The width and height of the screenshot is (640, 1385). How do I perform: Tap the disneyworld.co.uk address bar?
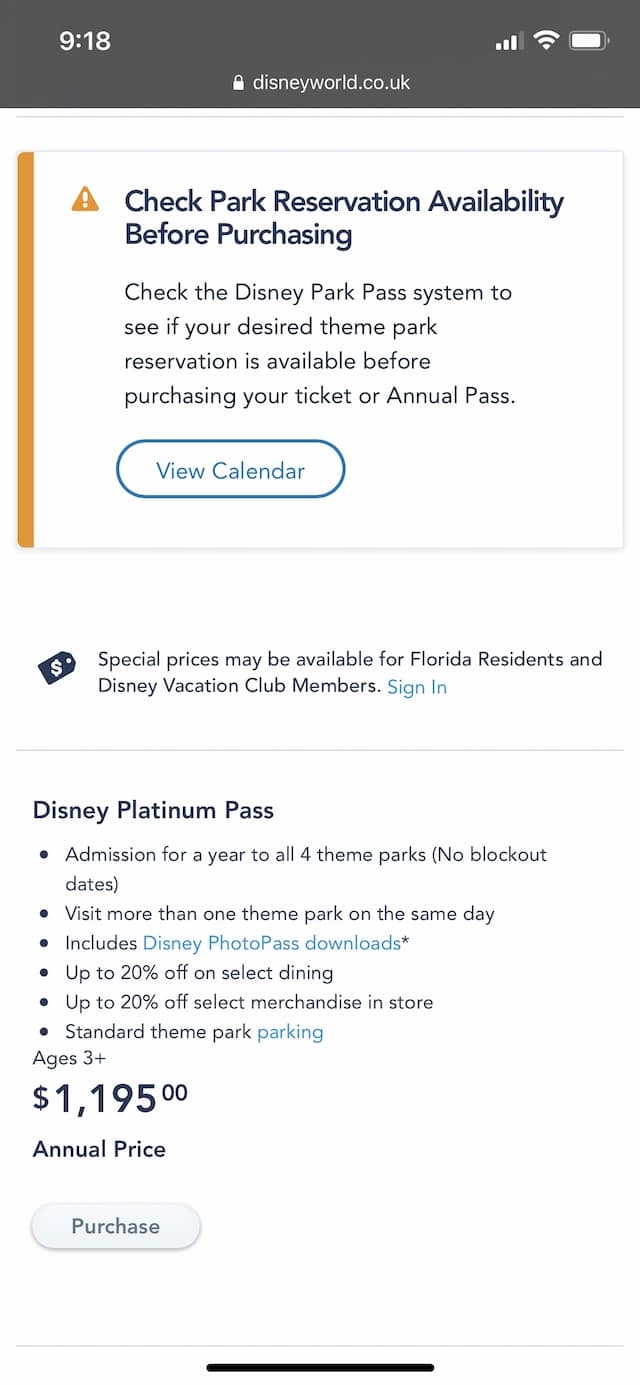coord(320,83)
